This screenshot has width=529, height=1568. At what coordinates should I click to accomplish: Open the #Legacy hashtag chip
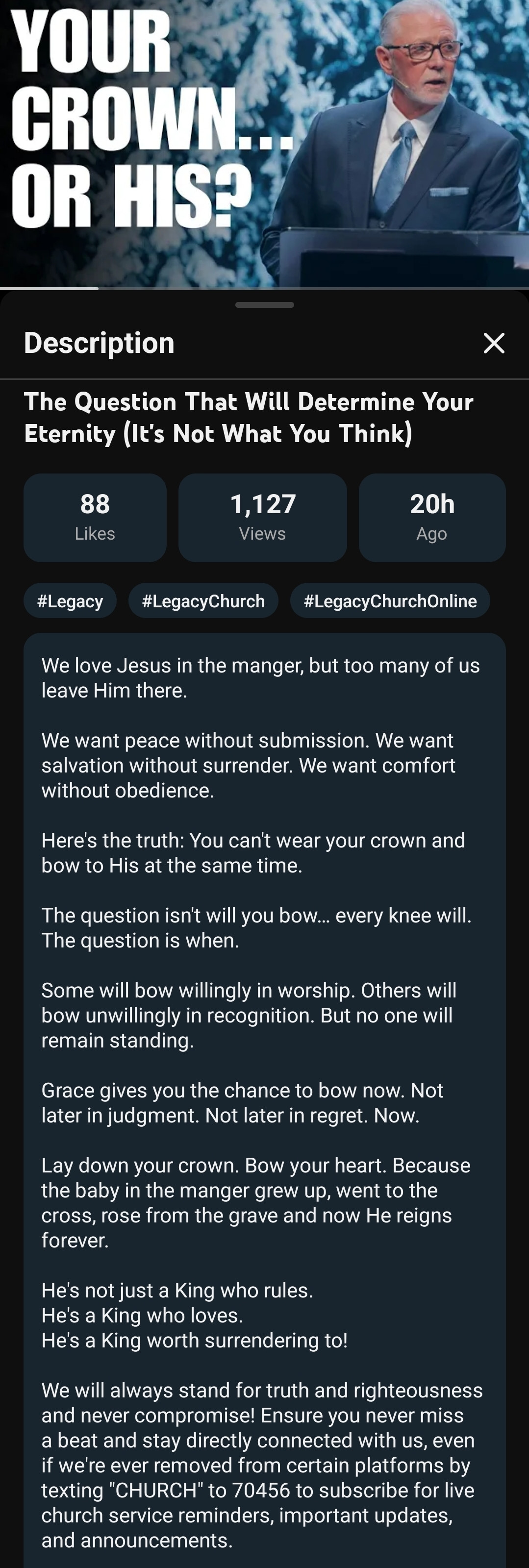click(70, 601)
